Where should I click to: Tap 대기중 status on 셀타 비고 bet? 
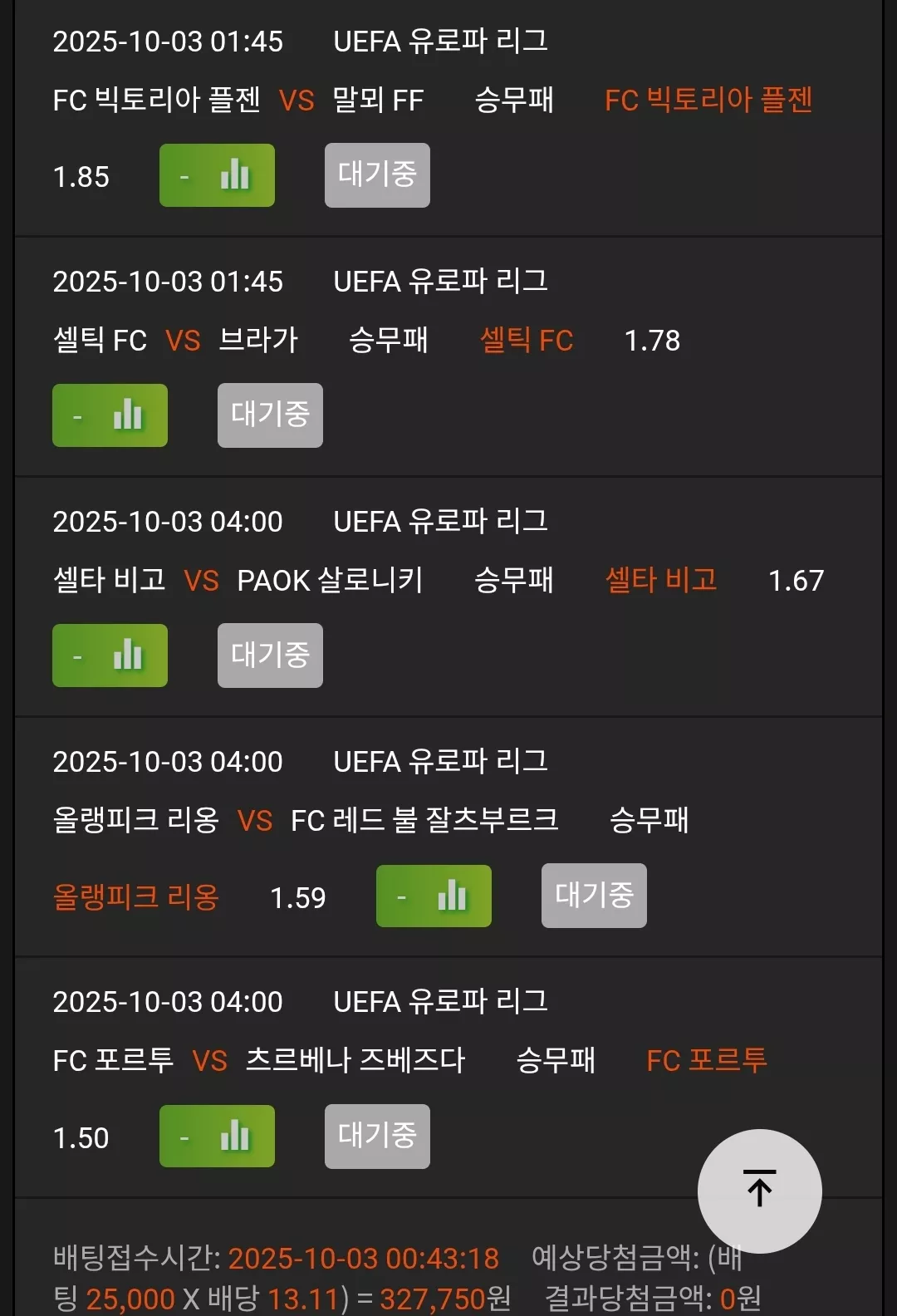(270, 656)
